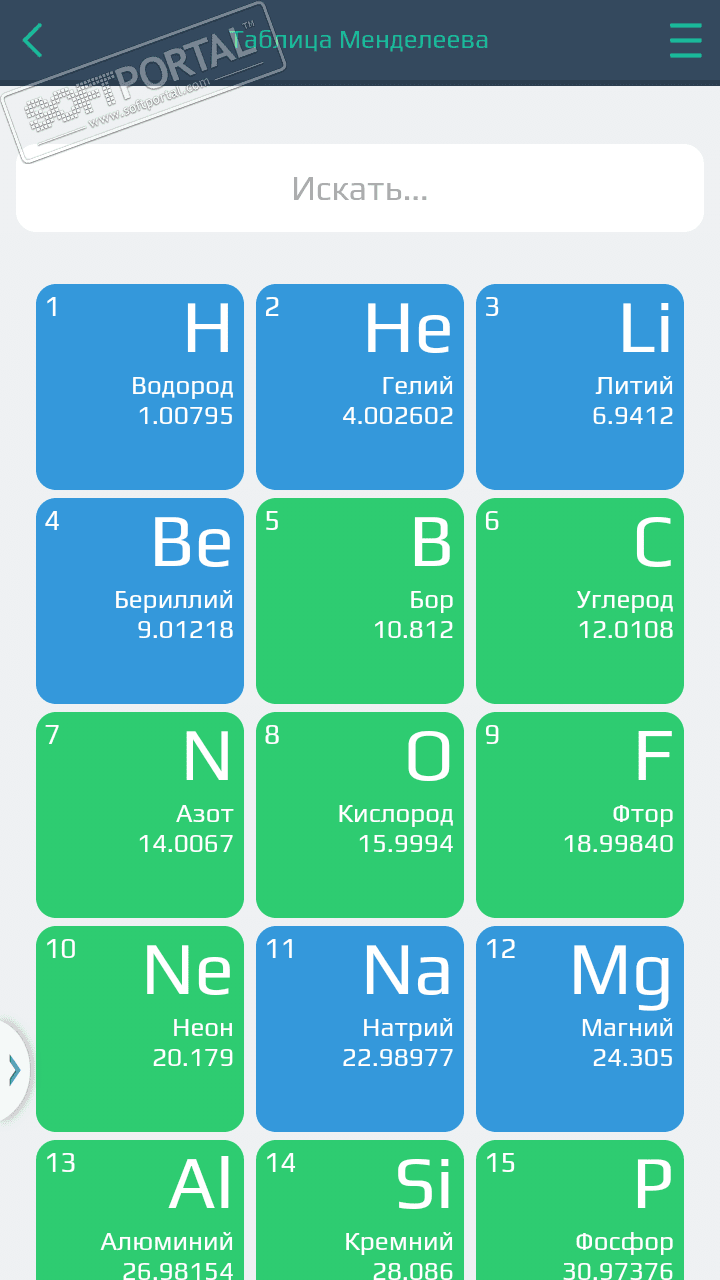Open the Кислород (O) element card
This screenshot has height=1280, width=720.
pos(360,815)
